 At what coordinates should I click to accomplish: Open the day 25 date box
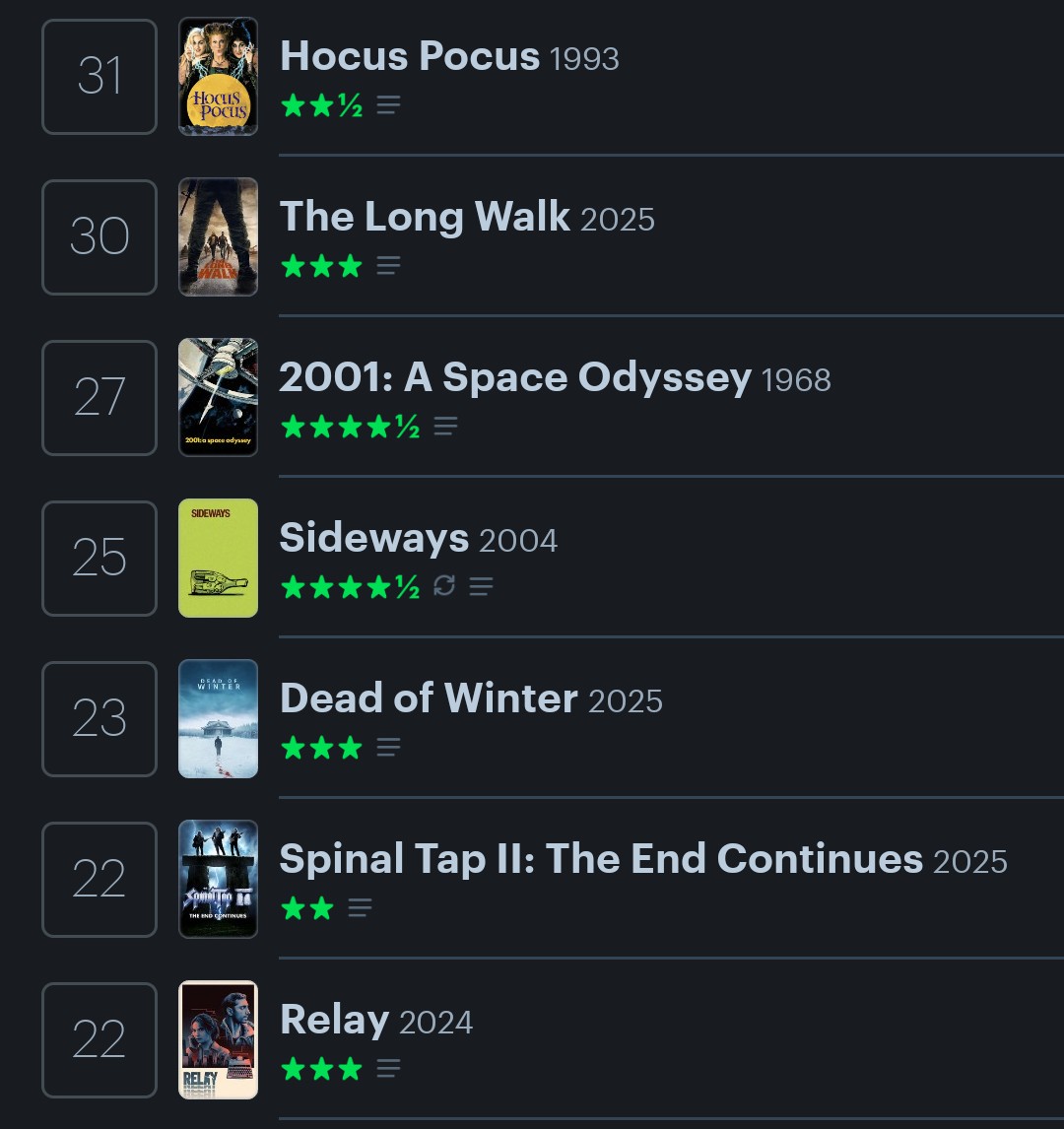point(100,558)
